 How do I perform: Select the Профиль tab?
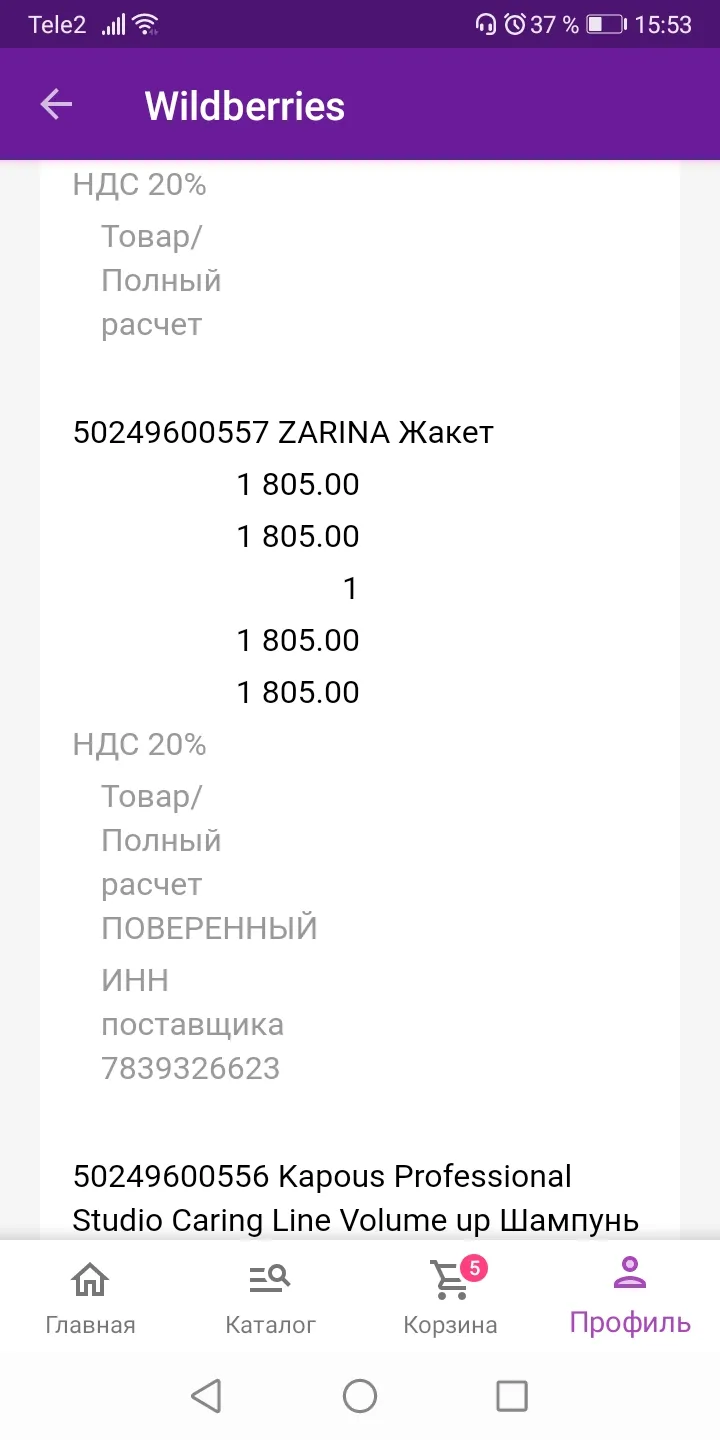point(630,1298)
